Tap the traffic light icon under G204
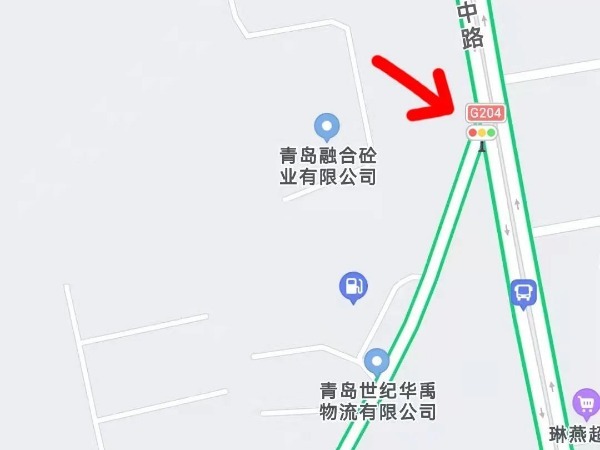 [482, 132]
